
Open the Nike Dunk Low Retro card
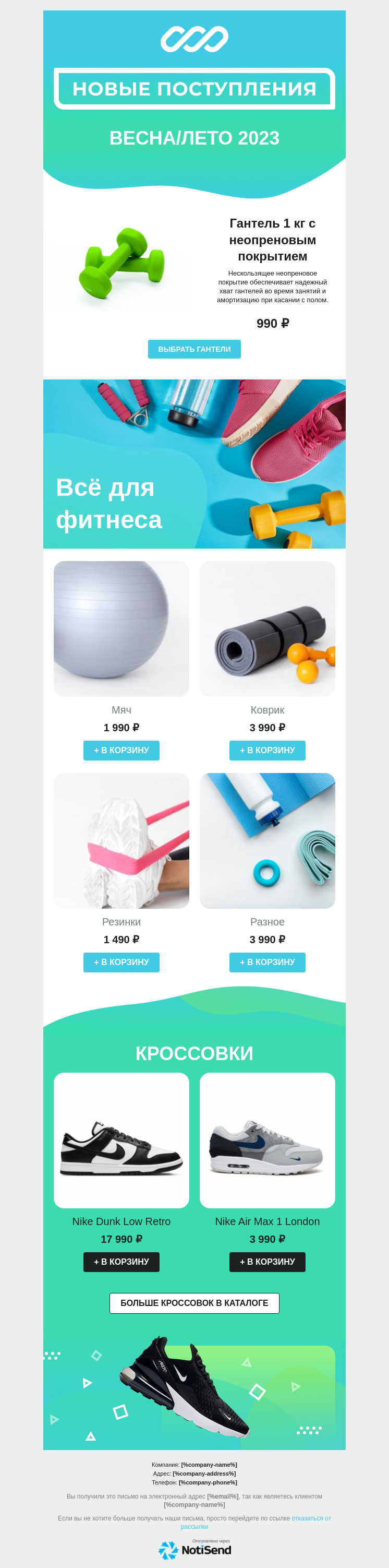tap(121, 1139)
